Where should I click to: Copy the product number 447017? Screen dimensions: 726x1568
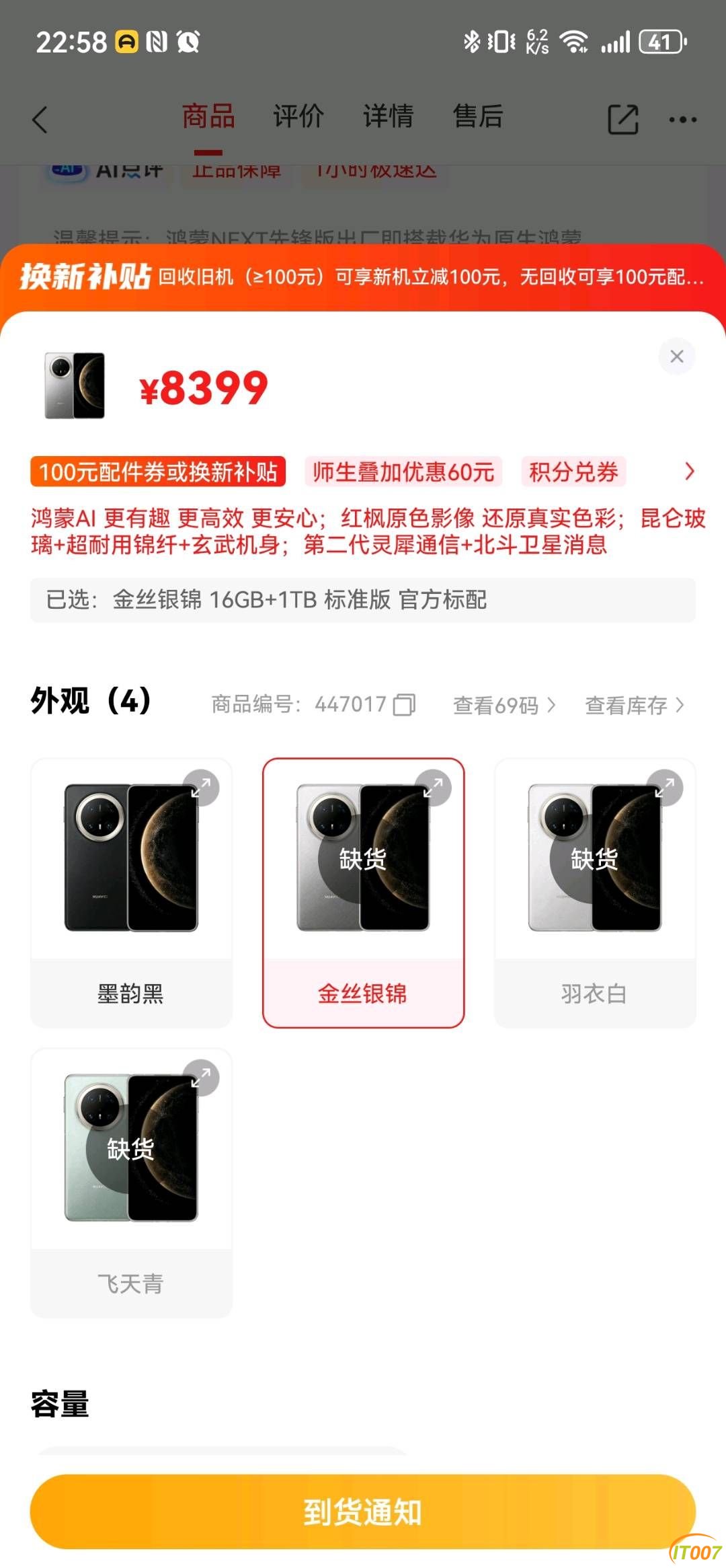point(404,704)
